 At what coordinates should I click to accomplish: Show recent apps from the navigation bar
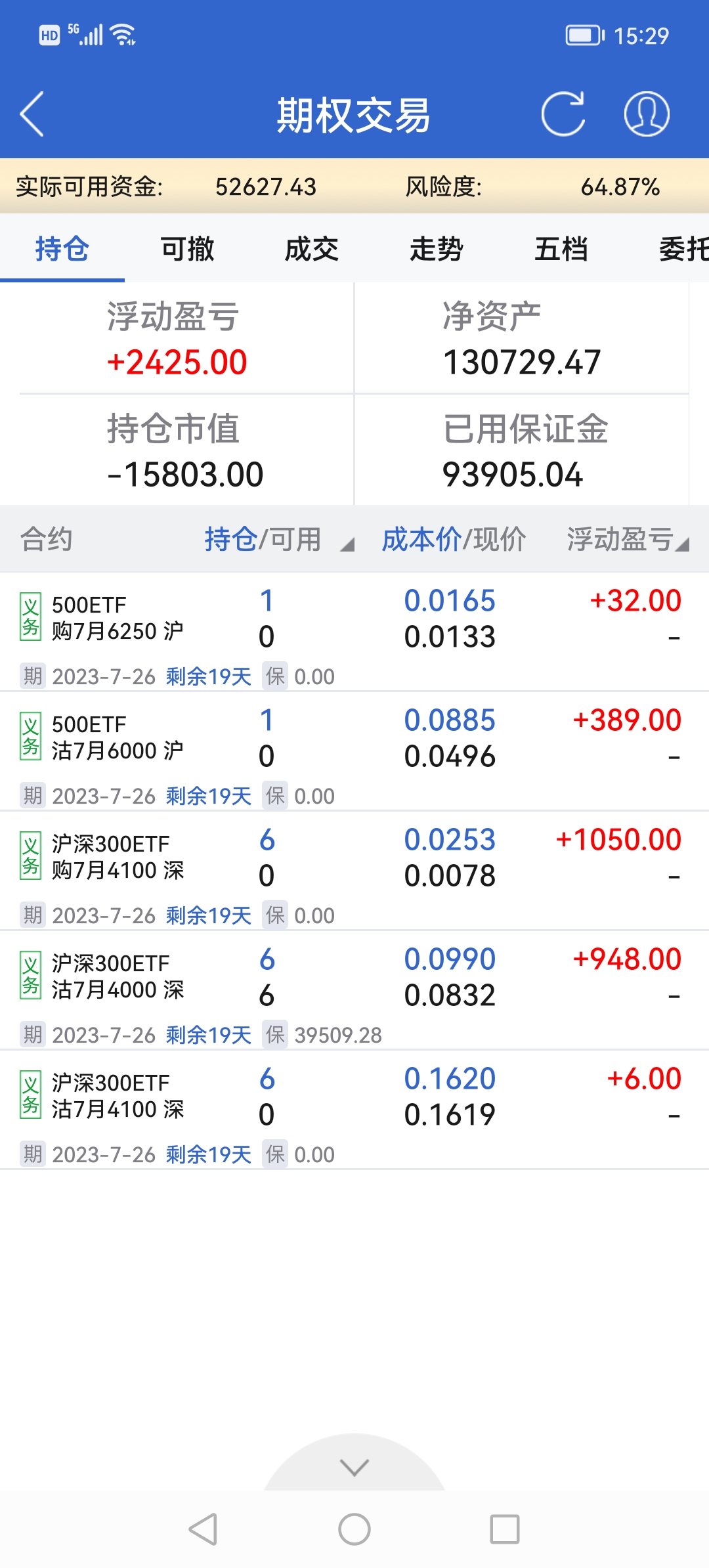(x=505, y=1530)
